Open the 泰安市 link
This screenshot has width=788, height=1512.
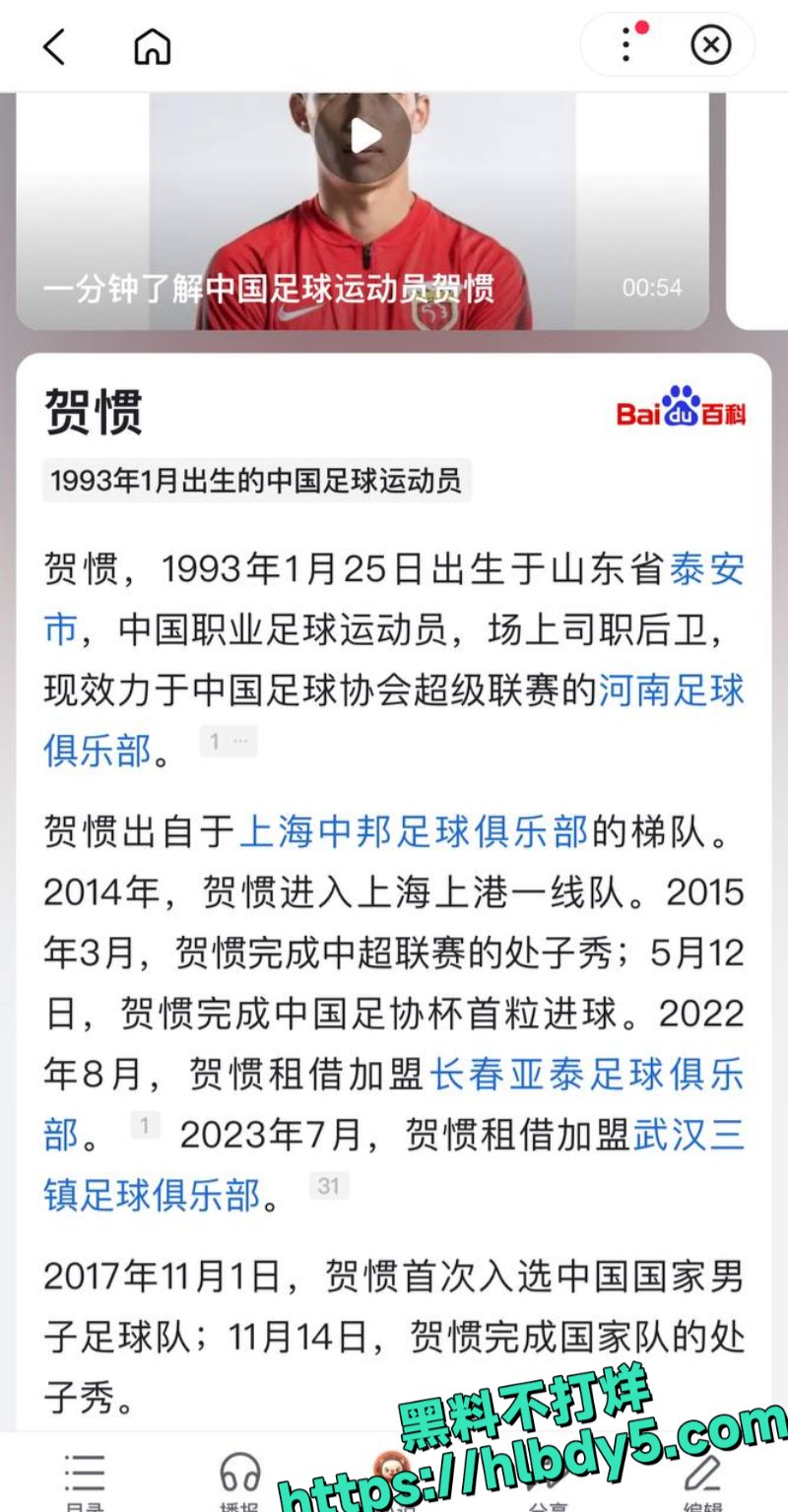click(x=394, y=599)
